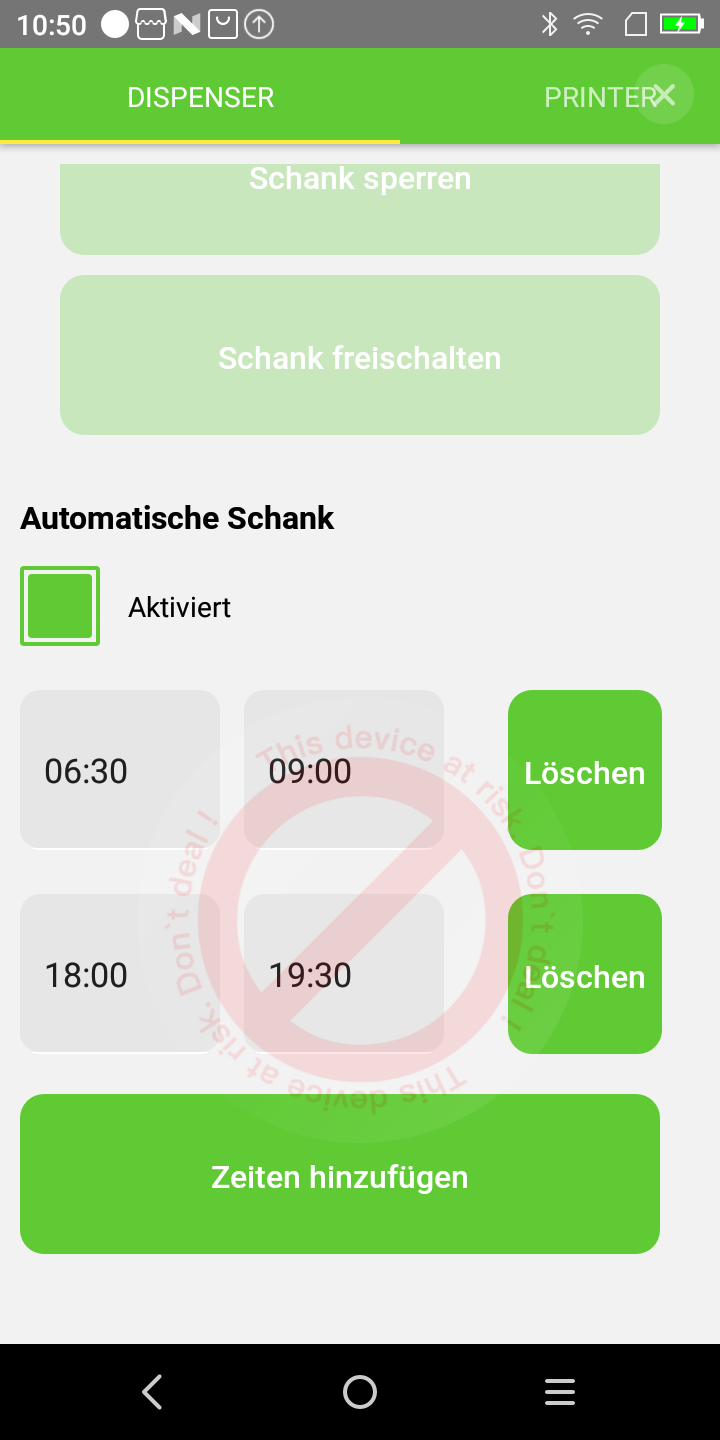Tap the upload arrow notification icon
Screen dimensions: 720x1440
click(259, 25)
